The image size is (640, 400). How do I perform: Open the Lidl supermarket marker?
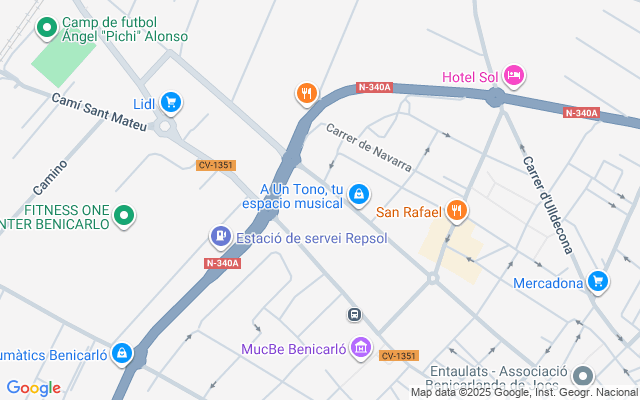tap(171, 103)
